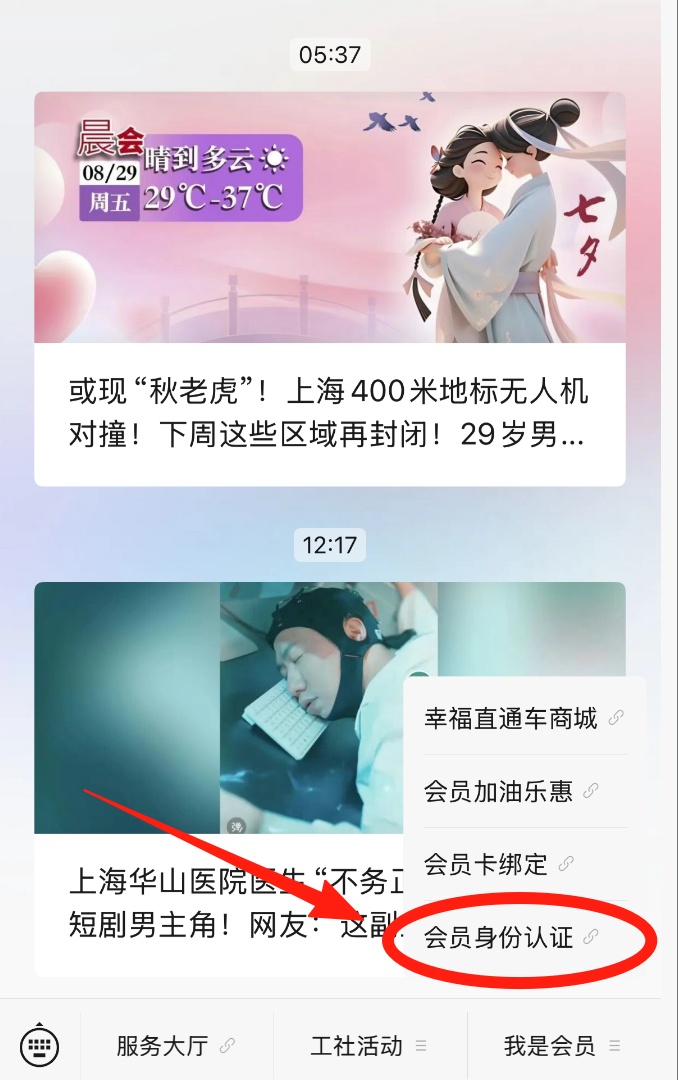This screenshot has height=1080, width=678.
Task: Expand the 工社活动 menu
Action: (x=368, y=1046)
